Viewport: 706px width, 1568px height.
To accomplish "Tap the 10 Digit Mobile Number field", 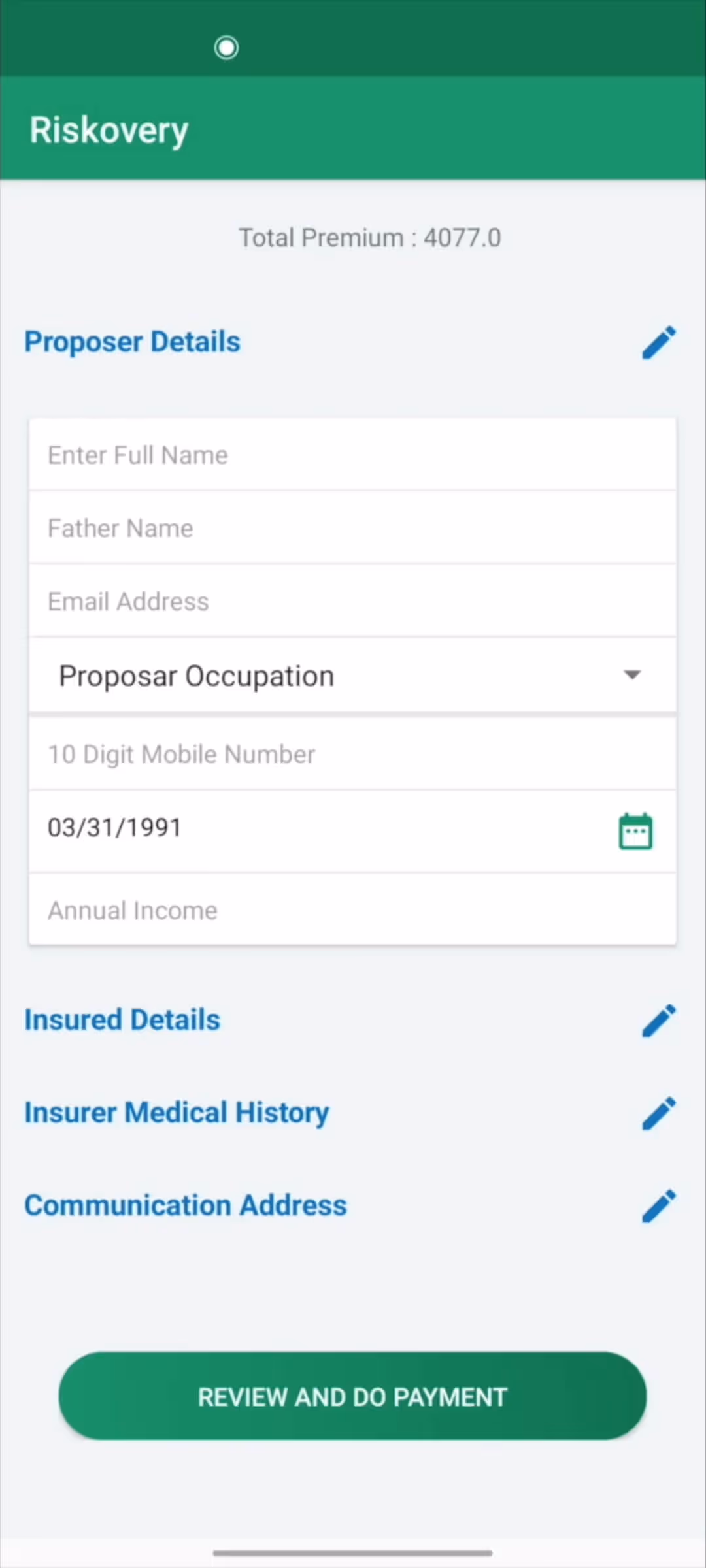I will (x=352, y=755).
